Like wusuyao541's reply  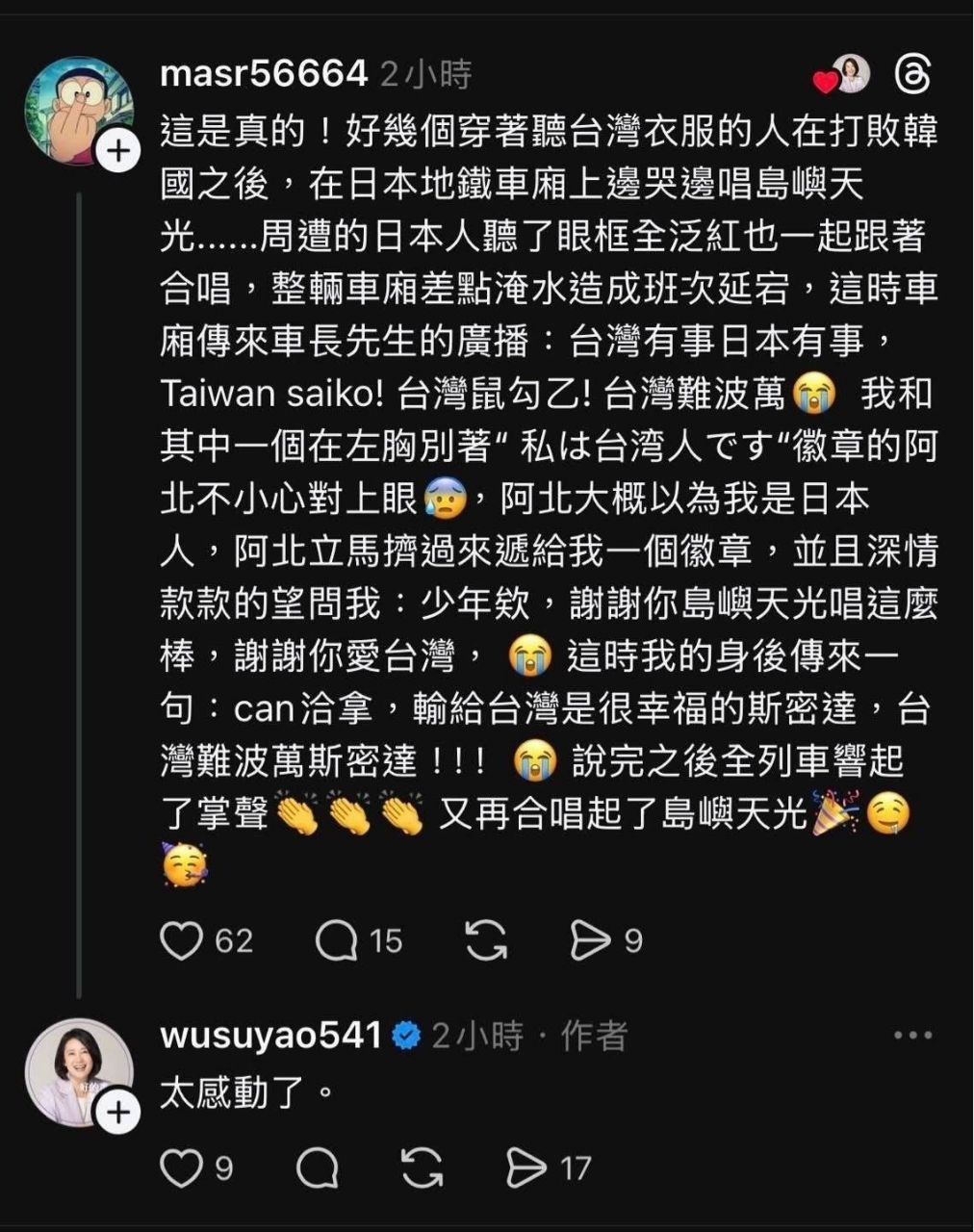click(x=181, y=1168)
